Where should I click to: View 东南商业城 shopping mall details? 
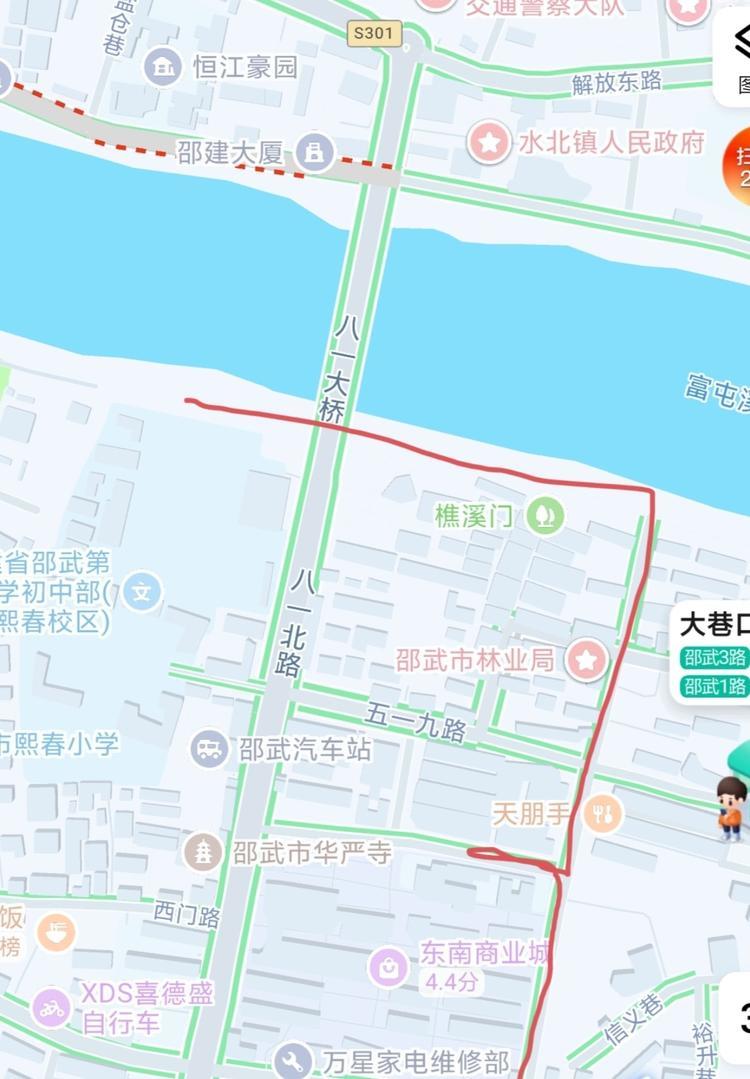(x=387, y=967)
